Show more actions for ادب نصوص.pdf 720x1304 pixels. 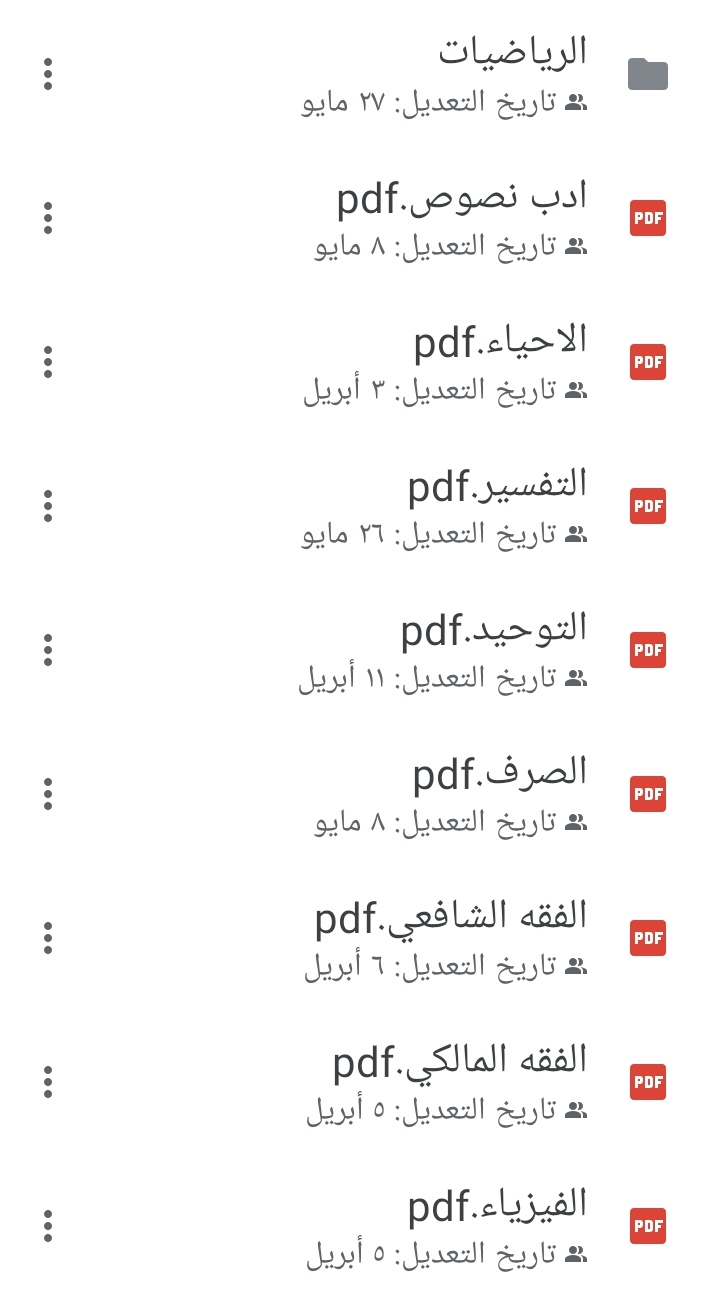[x=48, y=218]
